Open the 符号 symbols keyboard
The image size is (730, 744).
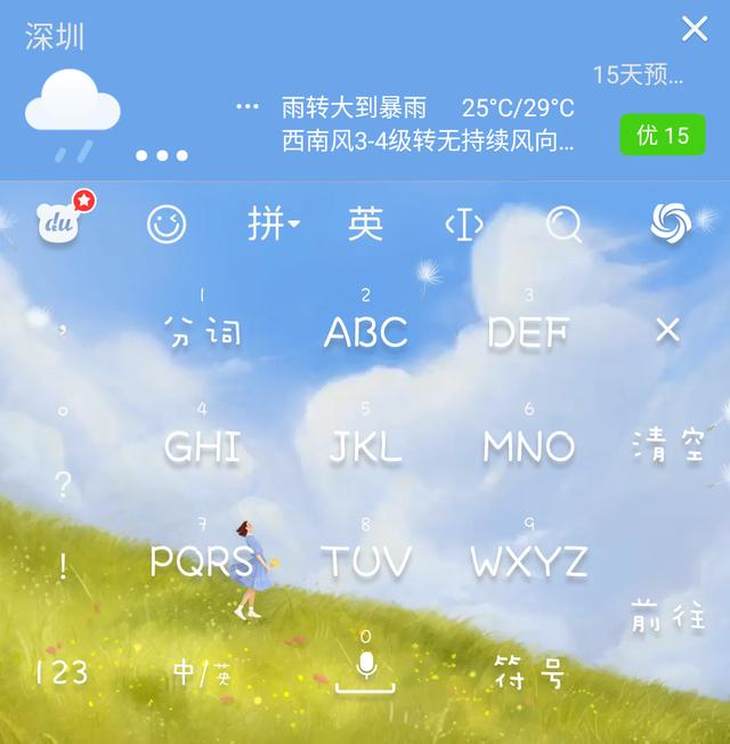point(529,674)
